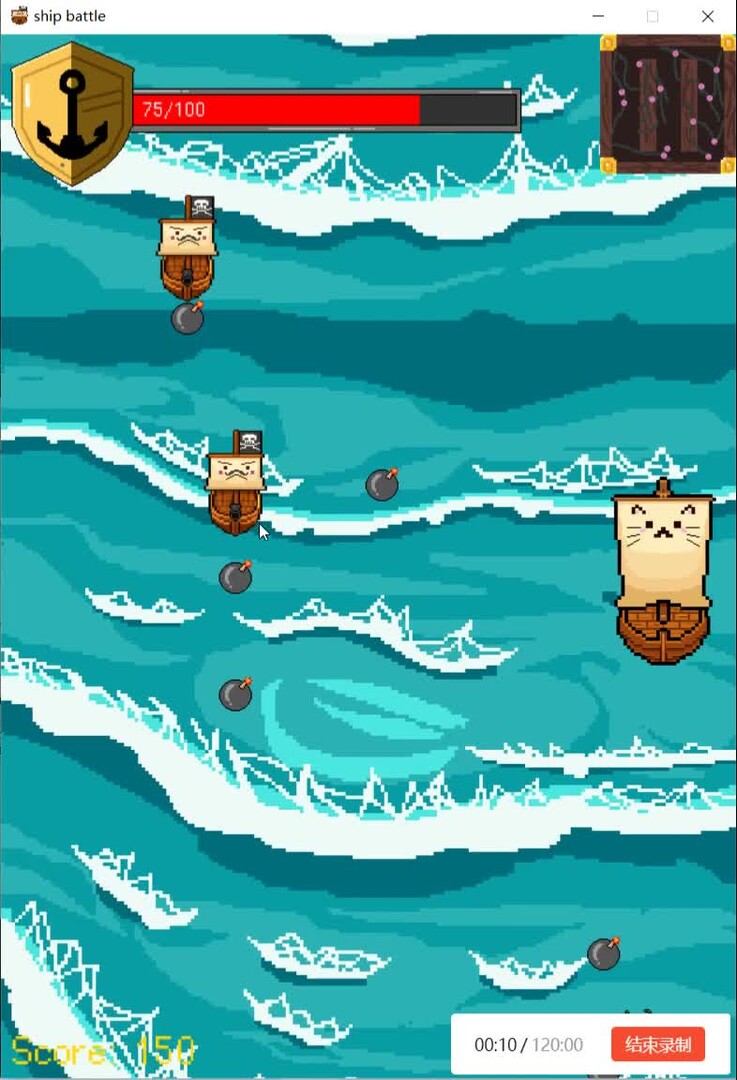Minimize the ship battle window
This screenshot has height=1080, width=737.
pyautogui.click(x=599, y=16)
